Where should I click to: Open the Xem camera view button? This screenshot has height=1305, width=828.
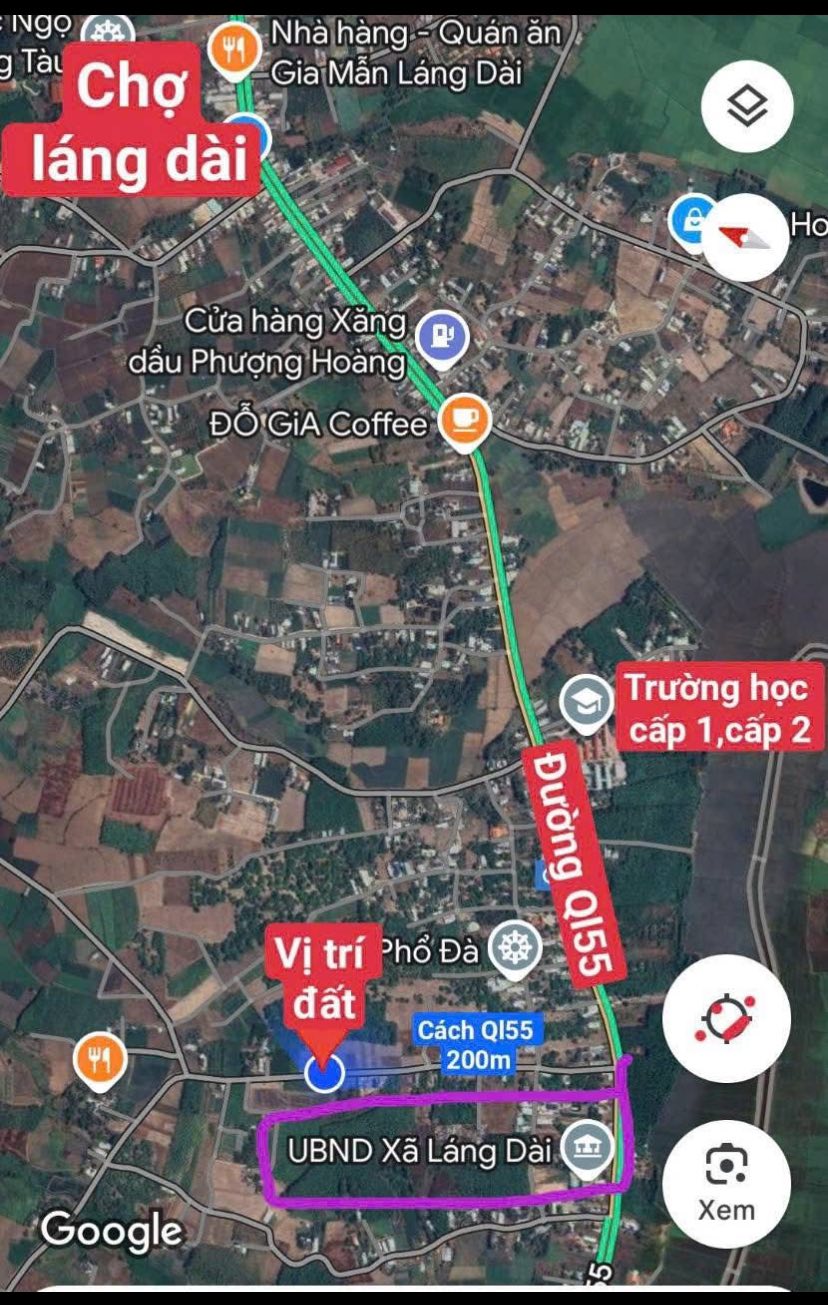tap(726, 1183)
